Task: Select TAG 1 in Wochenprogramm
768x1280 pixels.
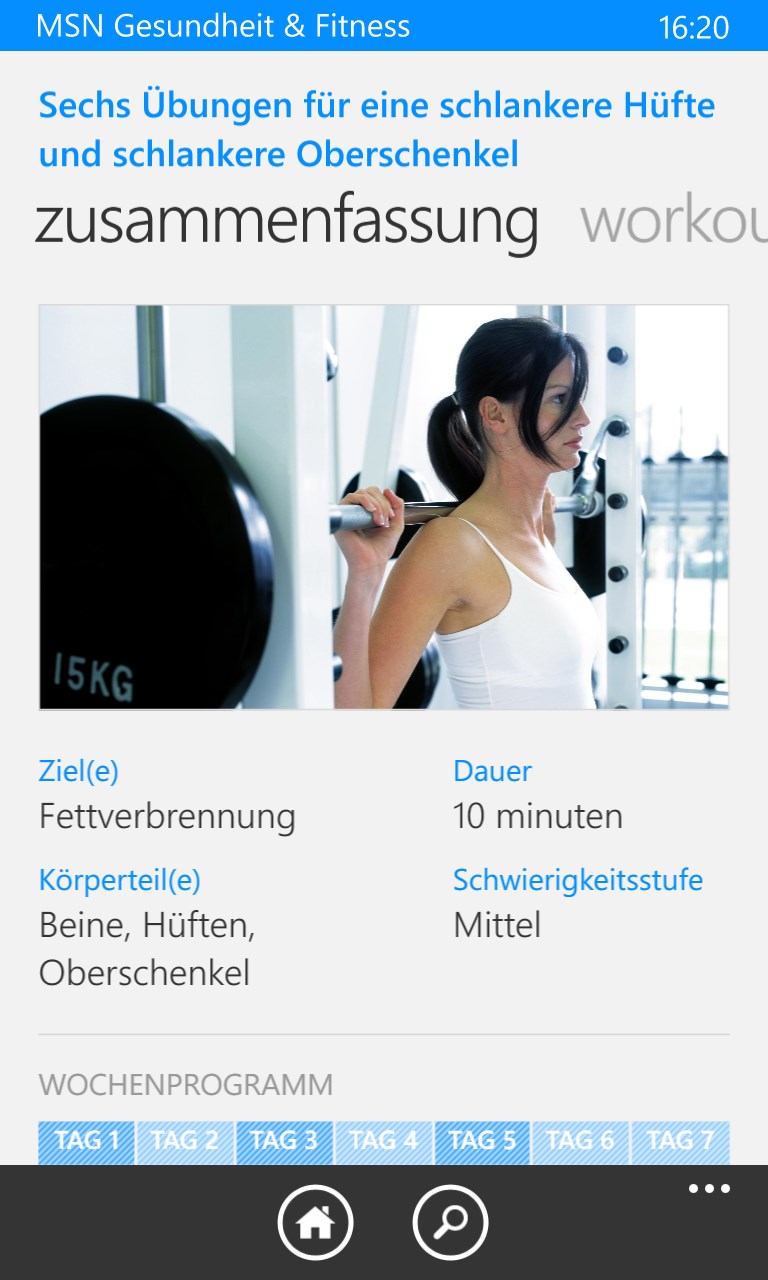Action: pyautogui.click(x=87, y=1141)
